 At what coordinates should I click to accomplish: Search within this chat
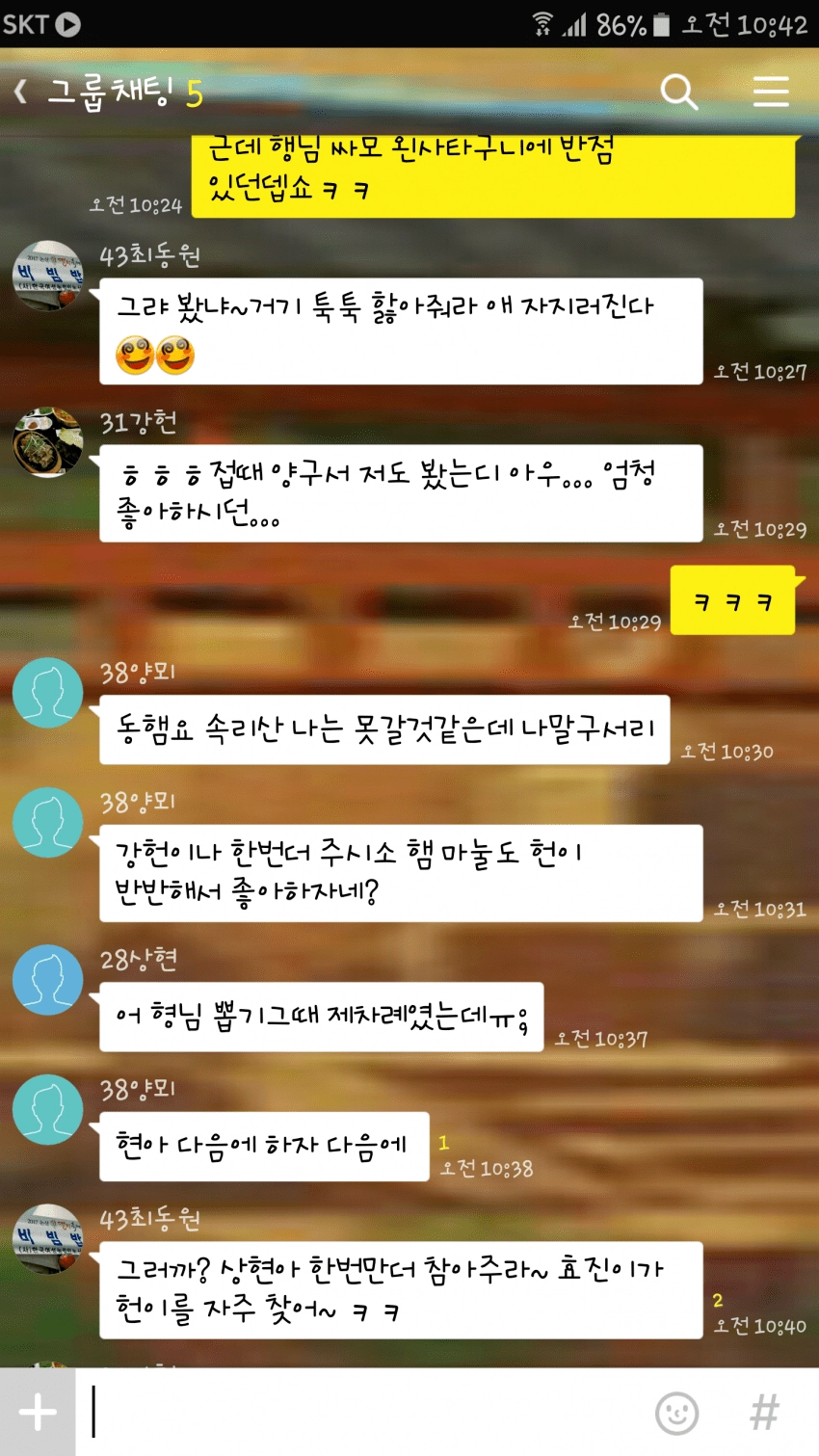(x=678, y=93)
